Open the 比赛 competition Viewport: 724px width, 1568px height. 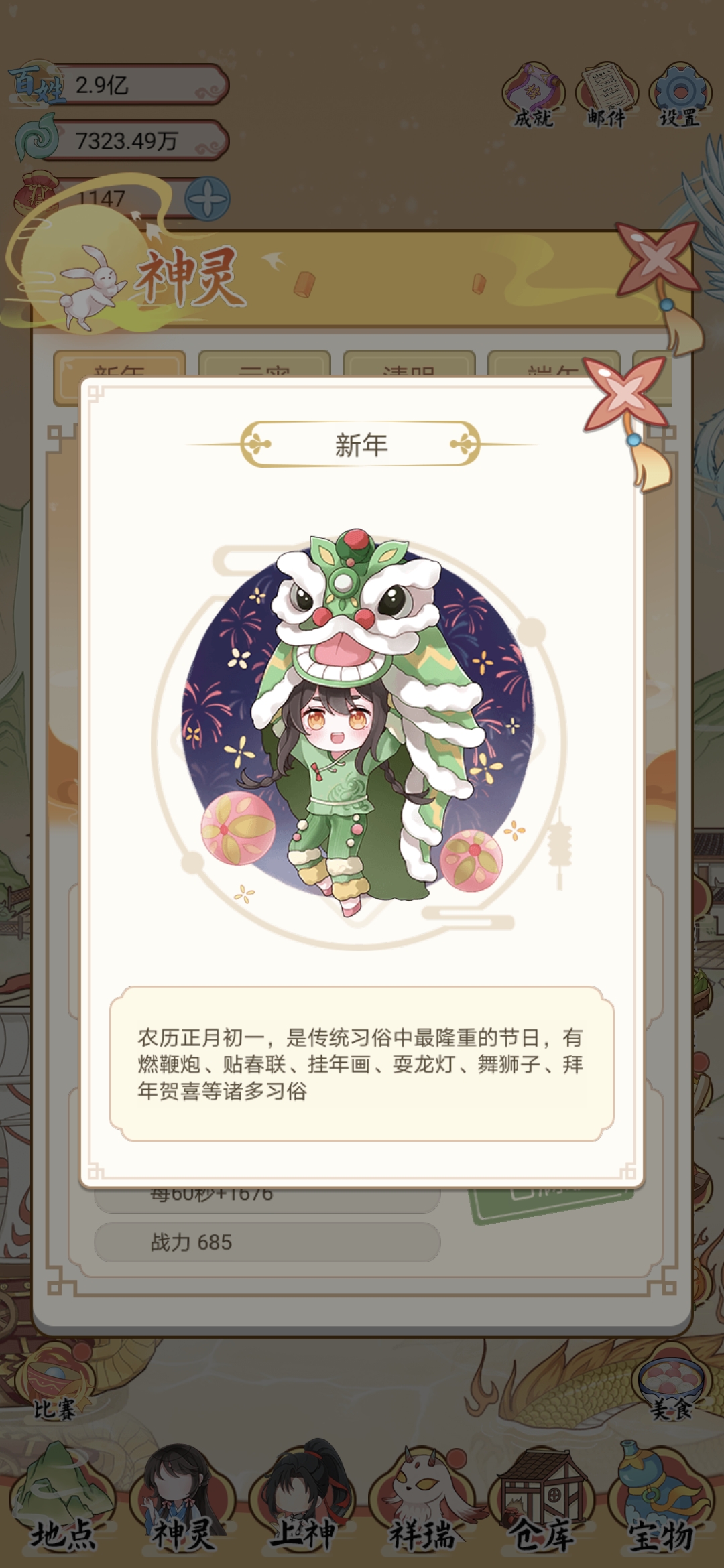[55, 1382]
